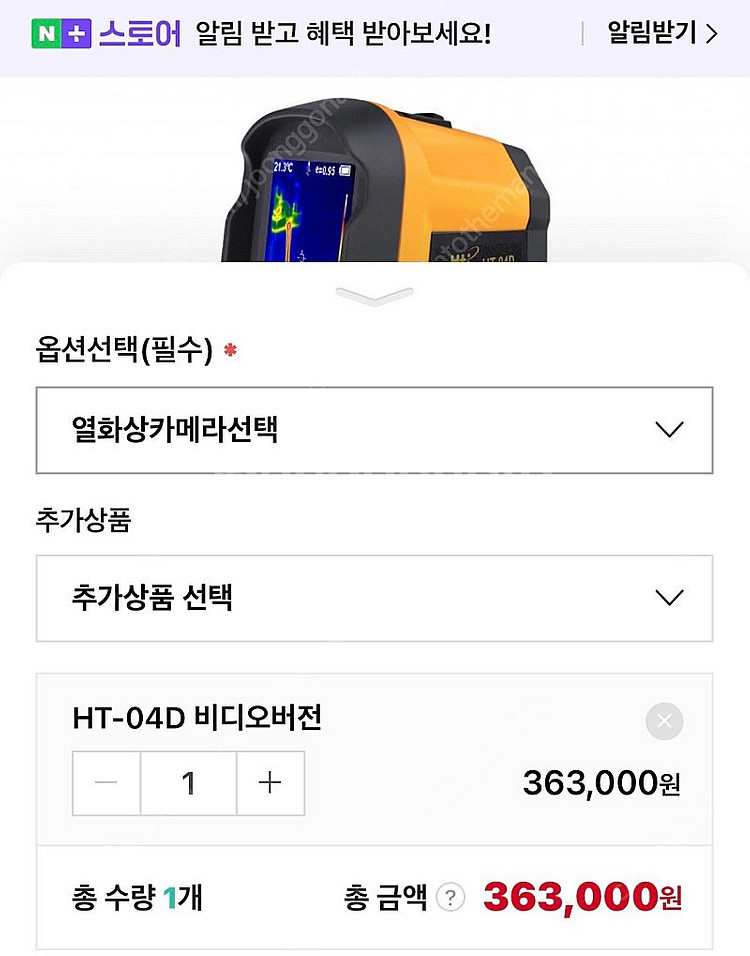Open the help icon beside 총 금액

451,898
